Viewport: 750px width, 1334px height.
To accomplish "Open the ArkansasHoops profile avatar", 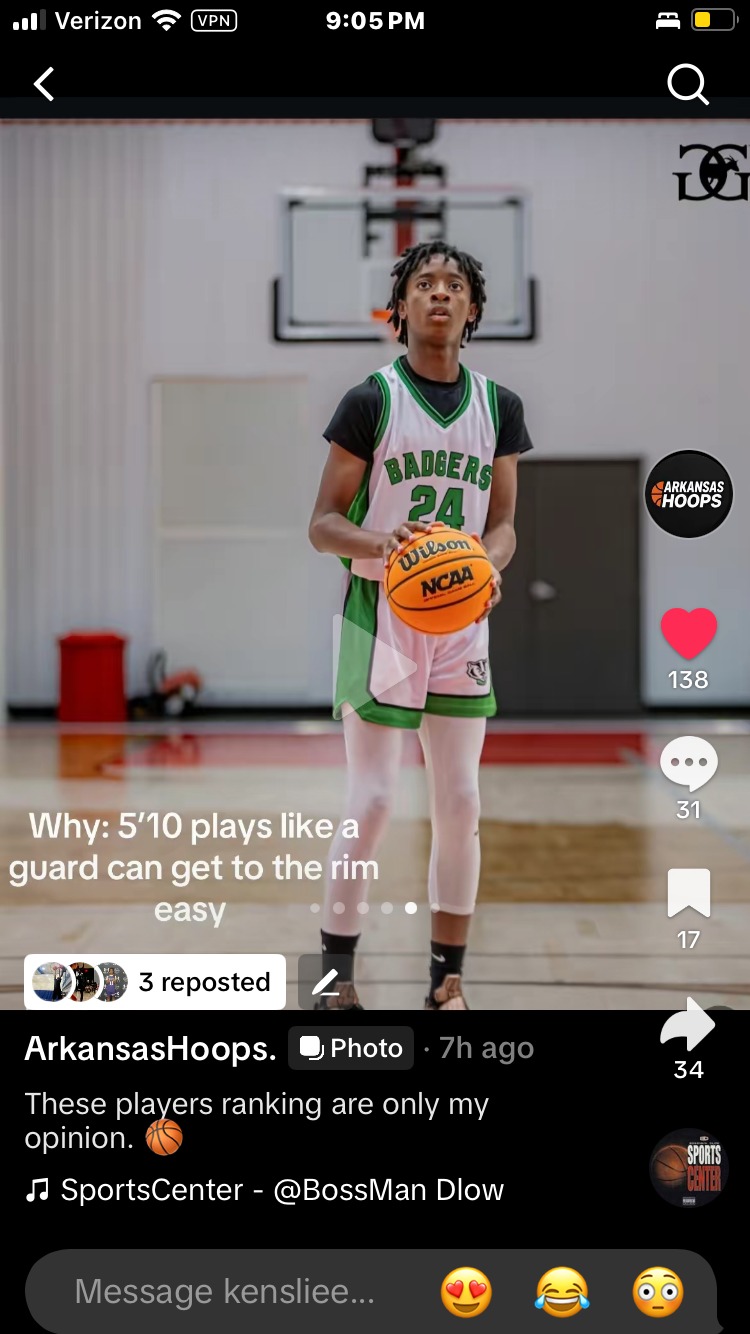I will [x=688, y=494].
